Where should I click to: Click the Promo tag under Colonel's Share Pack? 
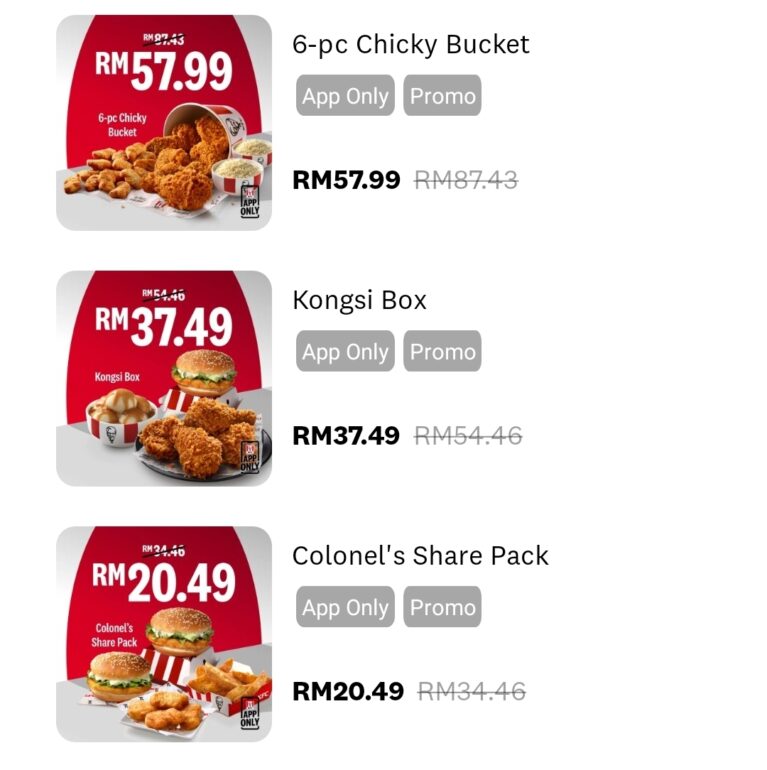pos(444,607)
